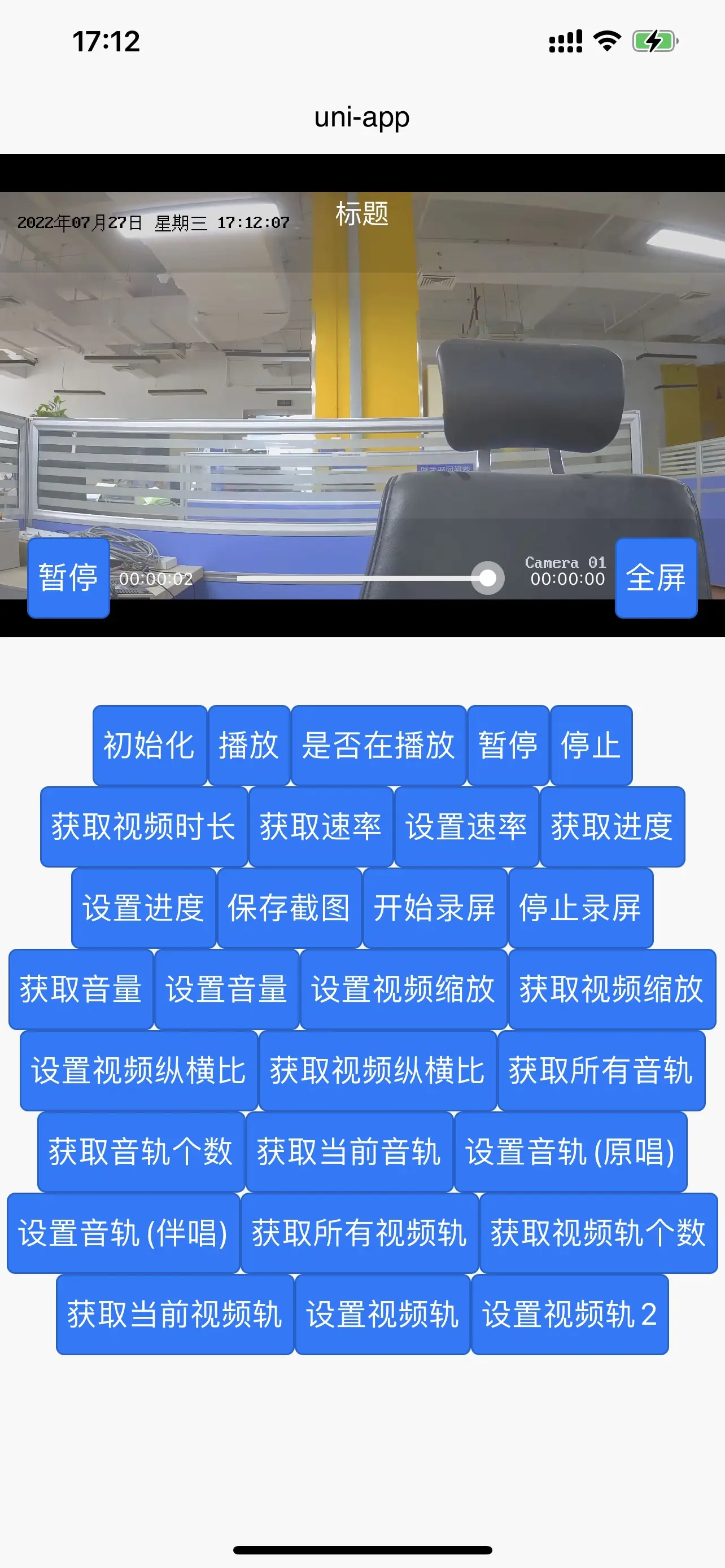
Task: Check status via 是否在播放
Action: coord(378,745)
